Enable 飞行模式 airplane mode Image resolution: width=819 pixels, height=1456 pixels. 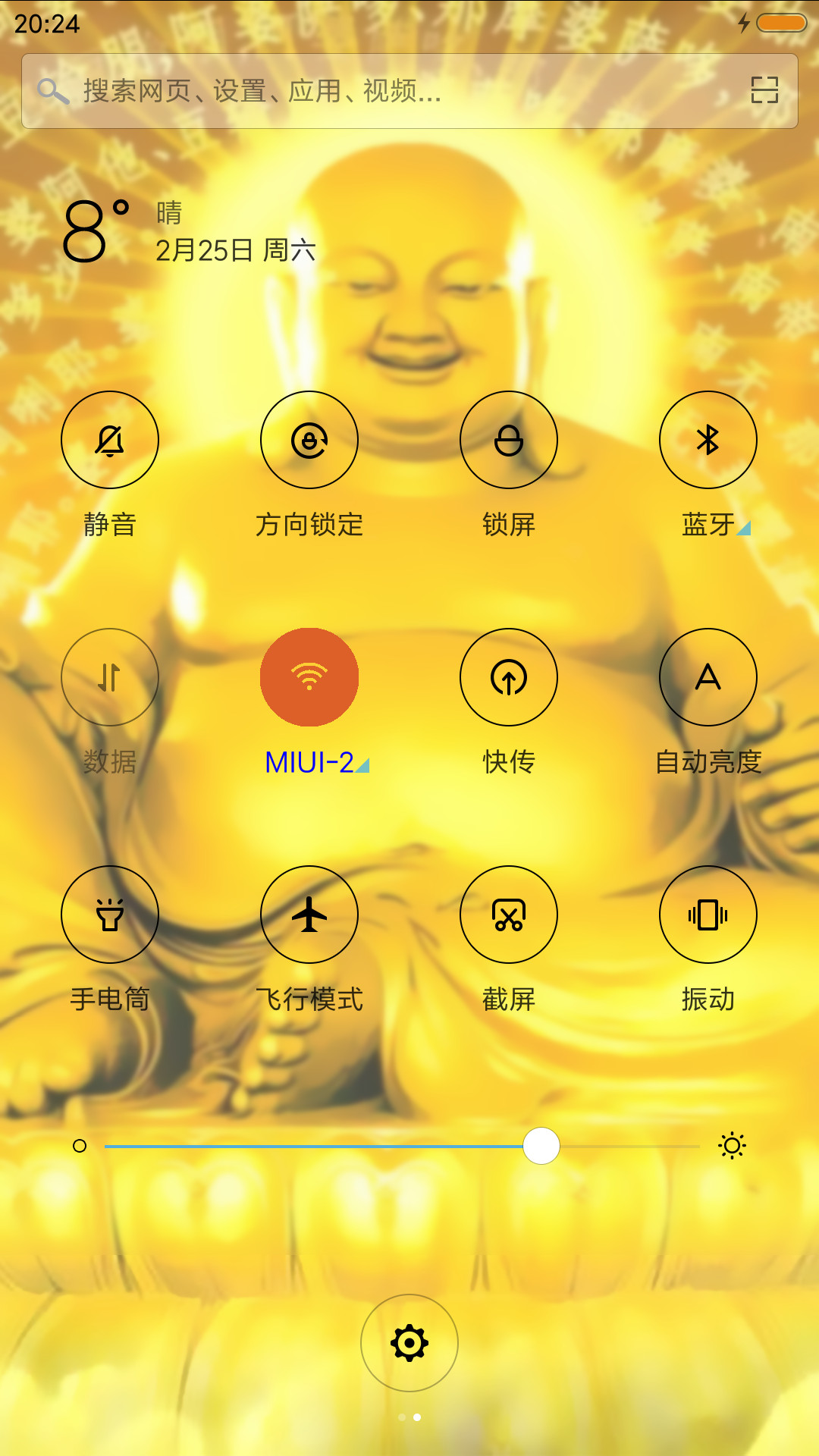coord(309,915)
